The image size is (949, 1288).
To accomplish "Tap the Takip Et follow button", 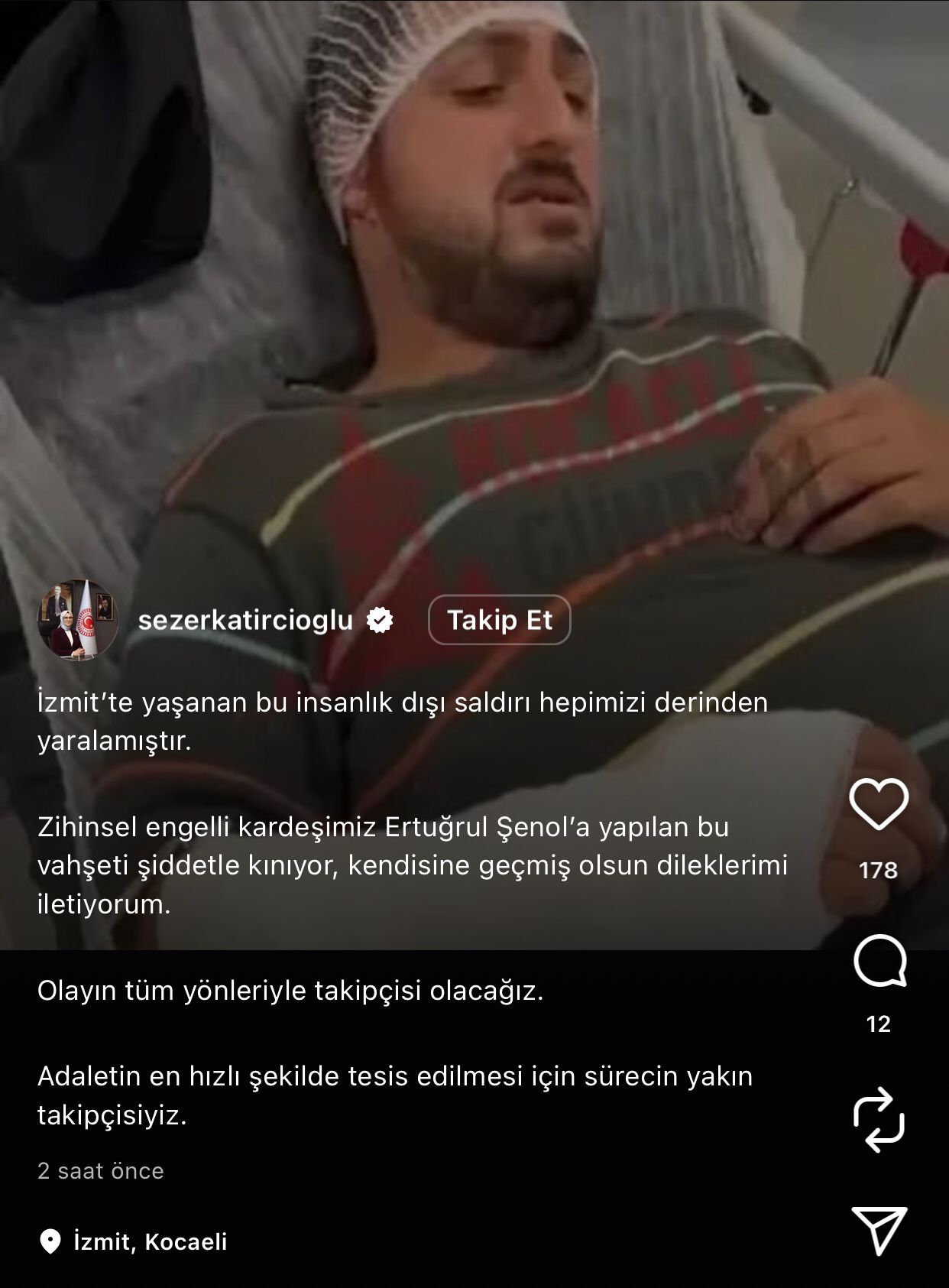I will [499, 620].
